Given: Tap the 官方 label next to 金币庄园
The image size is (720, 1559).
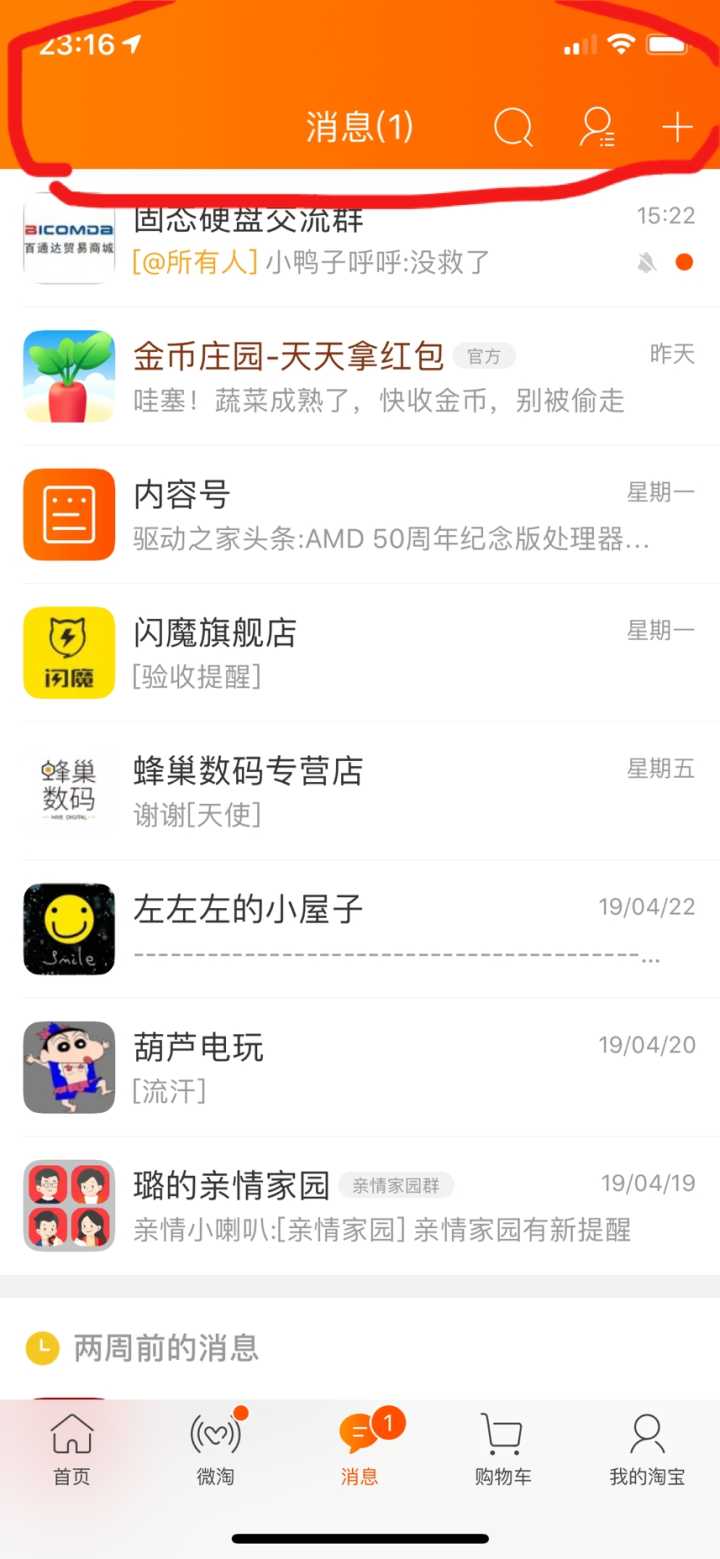Looking at the screenshot, I should [485, 355].
